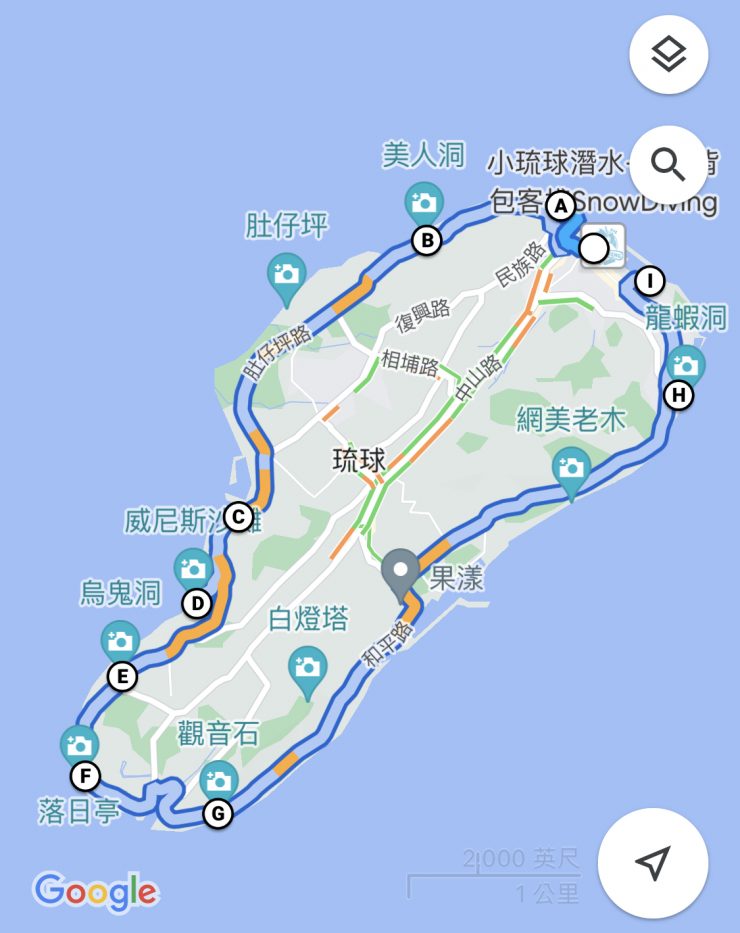This screenshot has width=740, height=933.
Task: Select the 龍蝦洞 camera marker
Action: click(686, 363)
